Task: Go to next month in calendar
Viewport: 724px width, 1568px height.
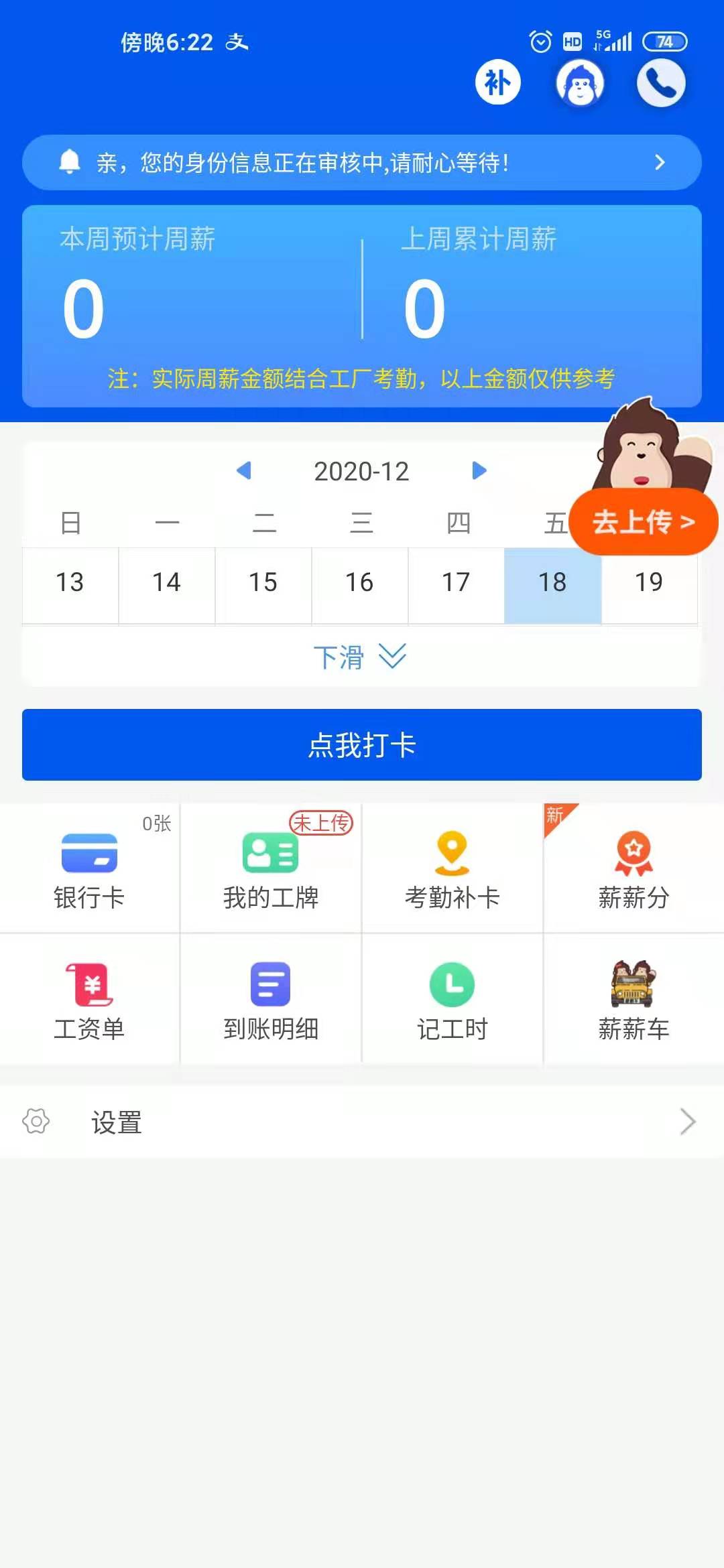Action: pyautogui.click(x=479, y=470)
